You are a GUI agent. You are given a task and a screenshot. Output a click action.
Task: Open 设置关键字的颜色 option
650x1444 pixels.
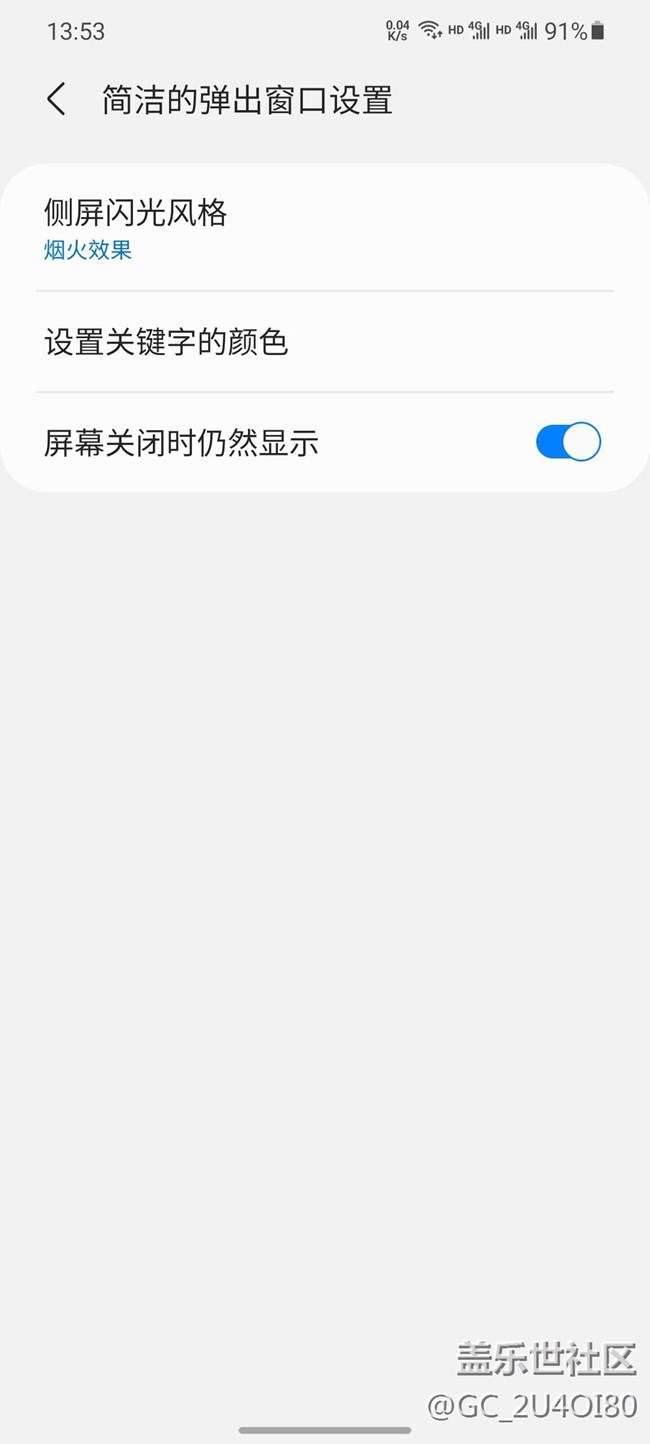[x=324, y=342]
